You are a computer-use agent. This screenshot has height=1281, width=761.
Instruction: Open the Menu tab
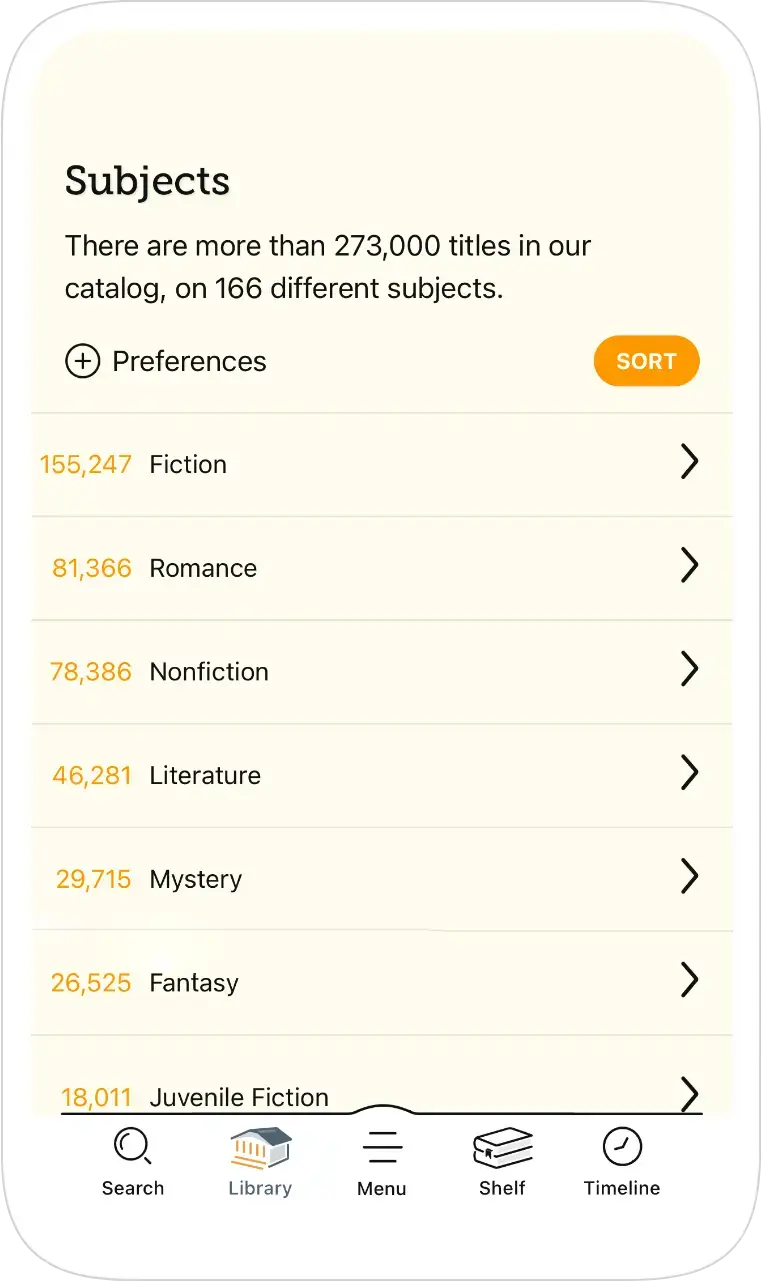(382, 1162)
